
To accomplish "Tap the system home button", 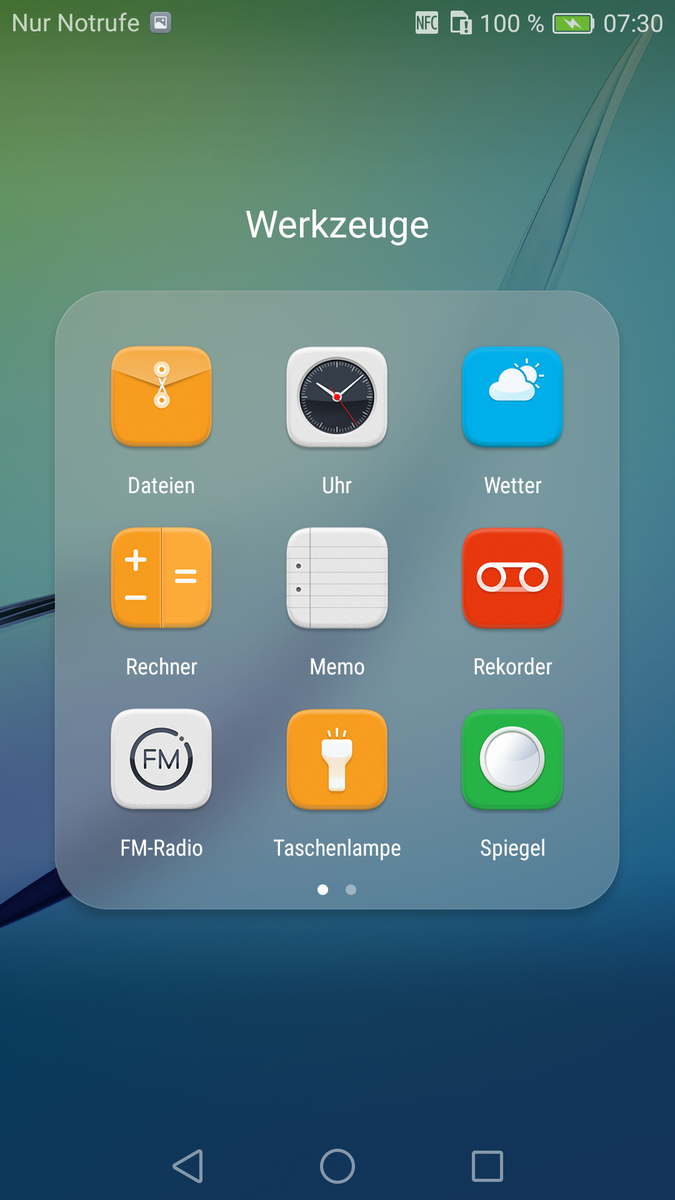I will [337, 1166].
